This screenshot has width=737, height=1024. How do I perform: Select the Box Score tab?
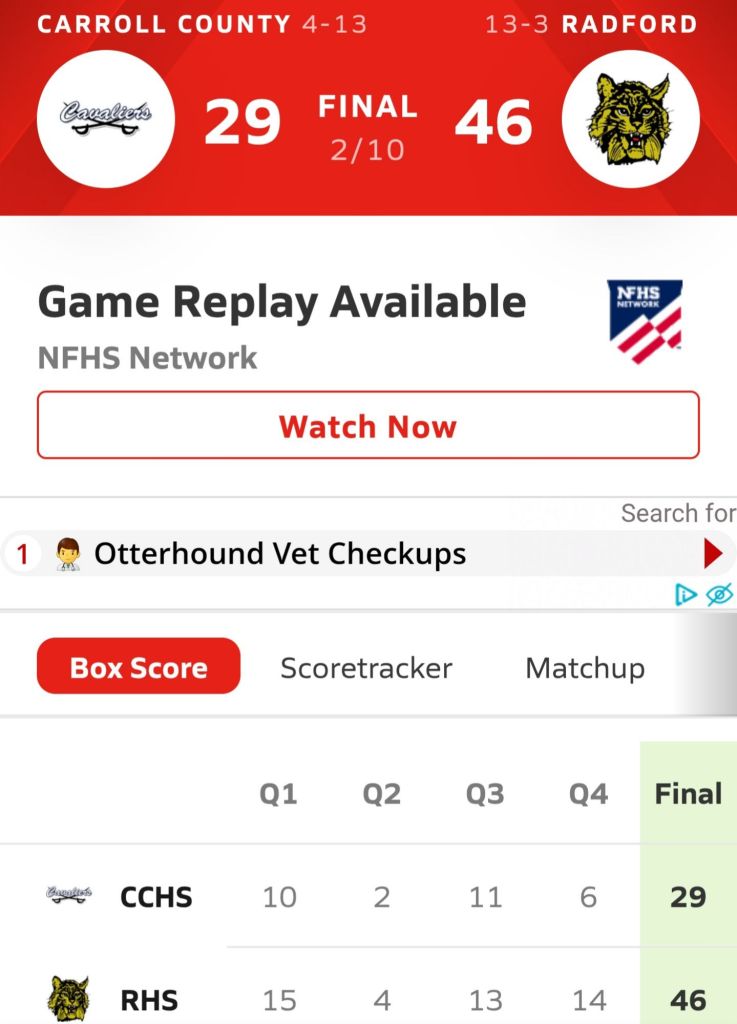[x=139, y=668]
